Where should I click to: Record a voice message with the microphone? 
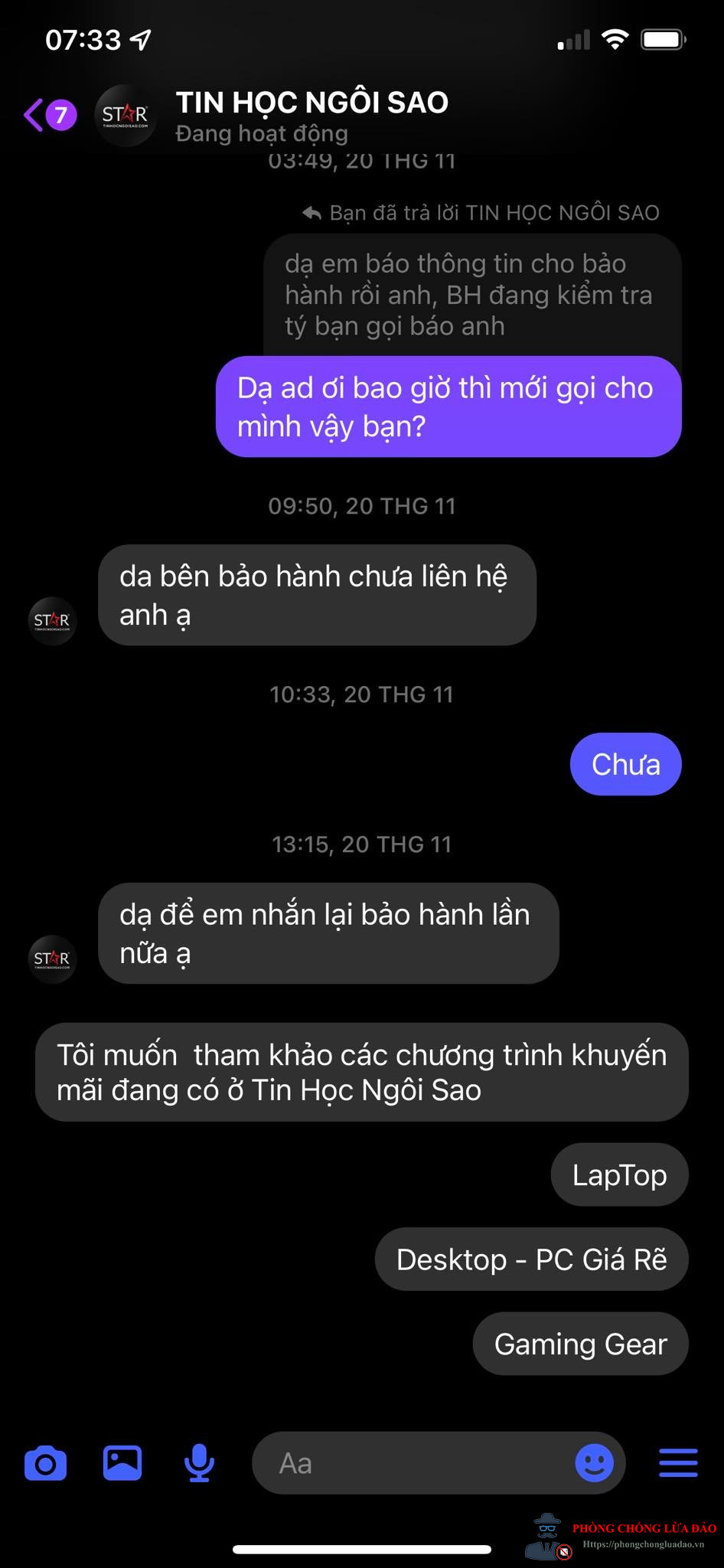[199, 1463]
